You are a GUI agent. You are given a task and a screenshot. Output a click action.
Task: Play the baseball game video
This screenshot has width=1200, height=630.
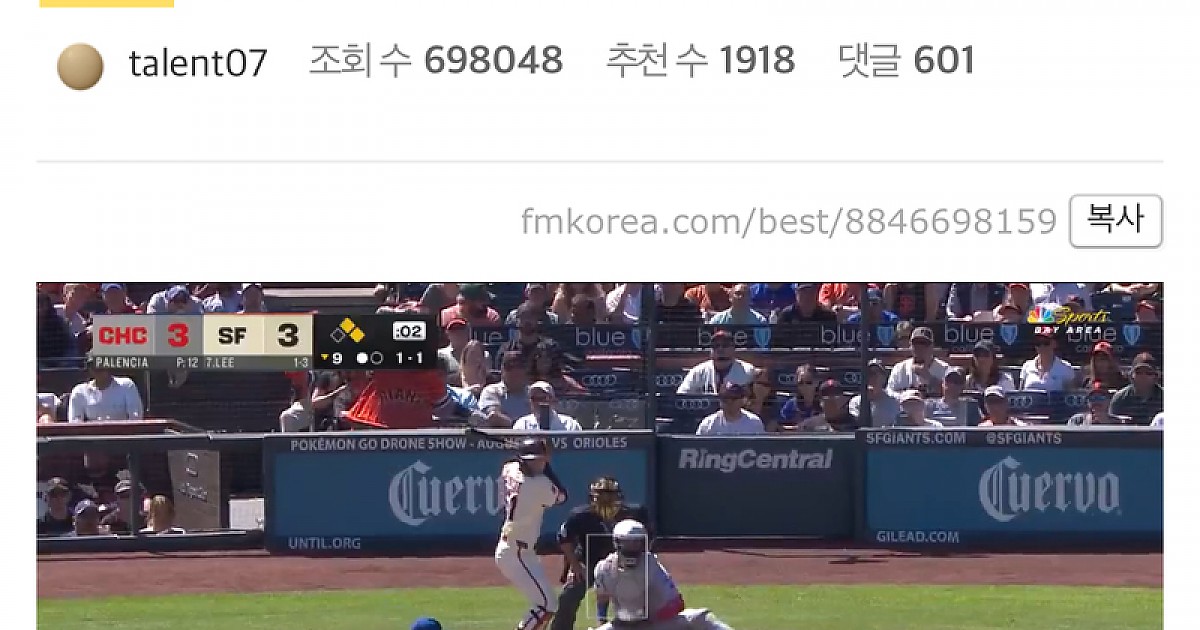coord(600,456)
